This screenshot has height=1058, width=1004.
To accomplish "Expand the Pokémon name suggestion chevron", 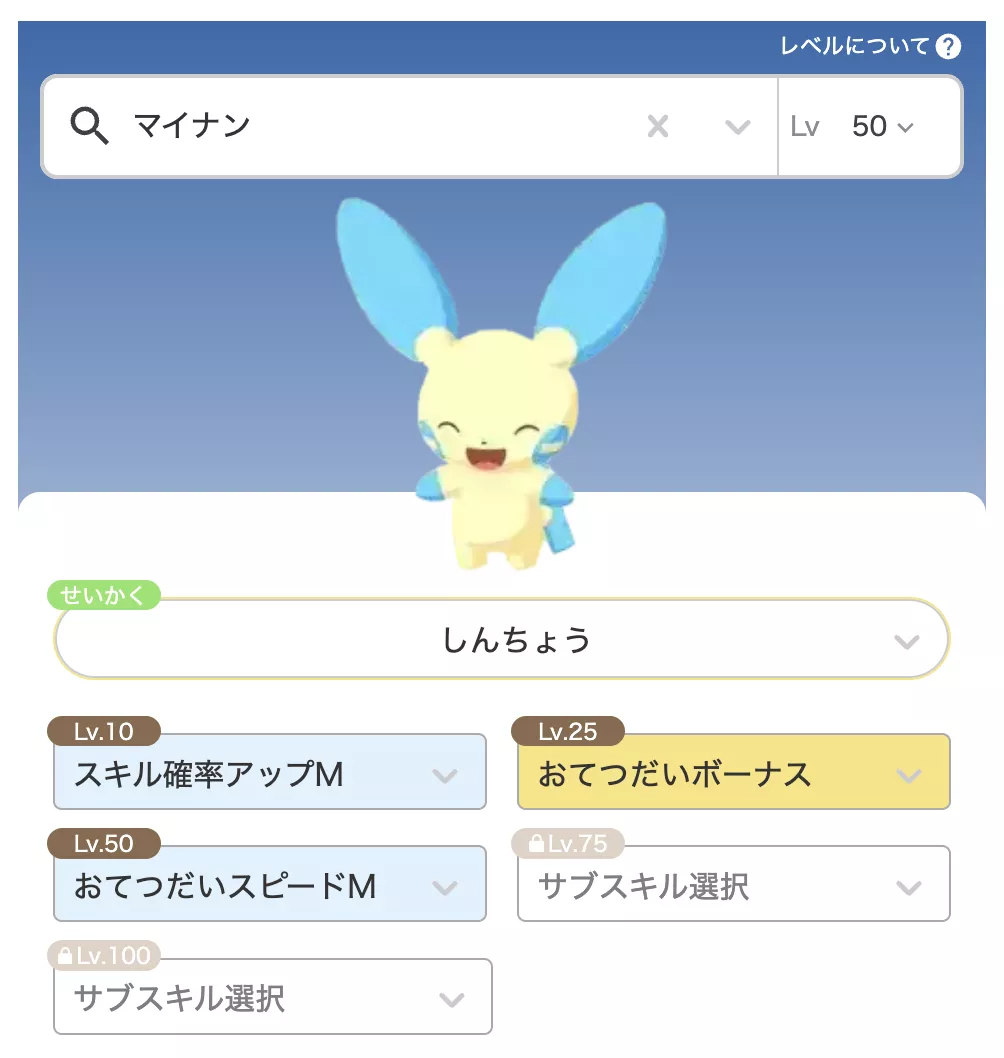I will tap(737, 127).
